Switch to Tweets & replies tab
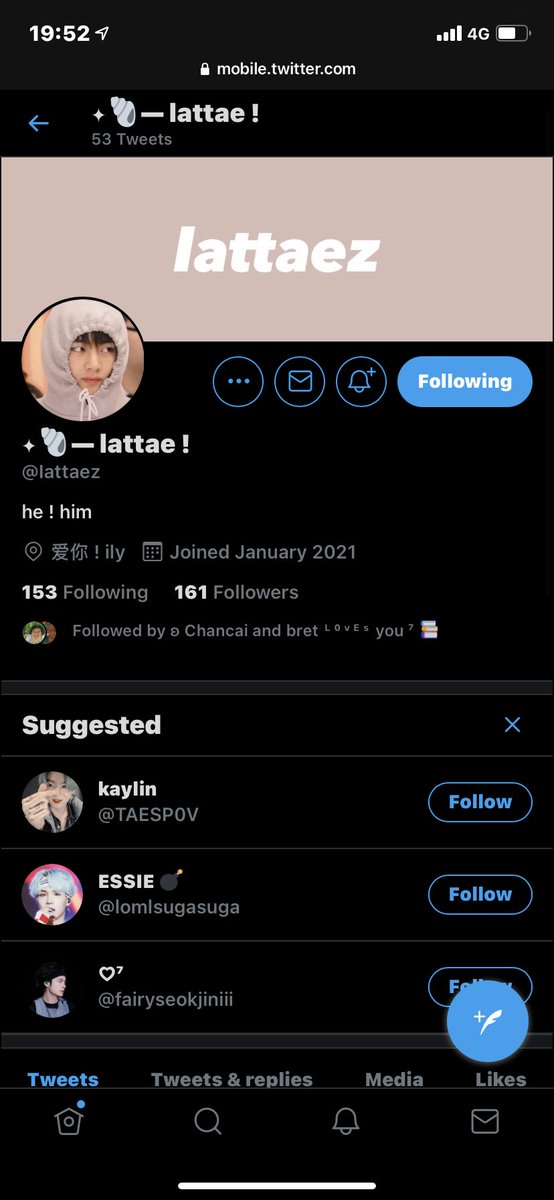 232,1079
